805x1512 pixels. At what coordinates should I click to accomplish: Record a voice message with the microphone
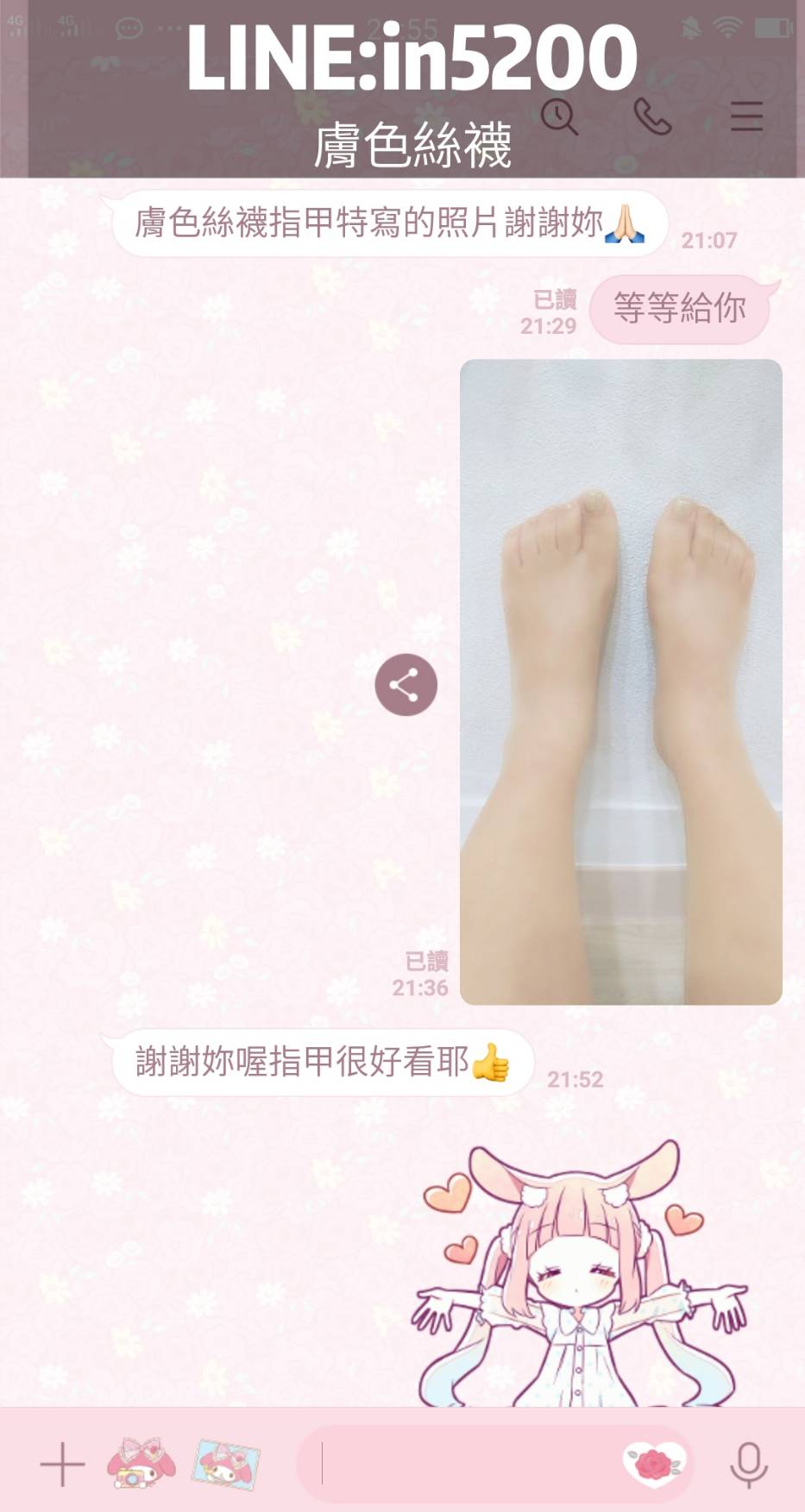pos(748,1464)
